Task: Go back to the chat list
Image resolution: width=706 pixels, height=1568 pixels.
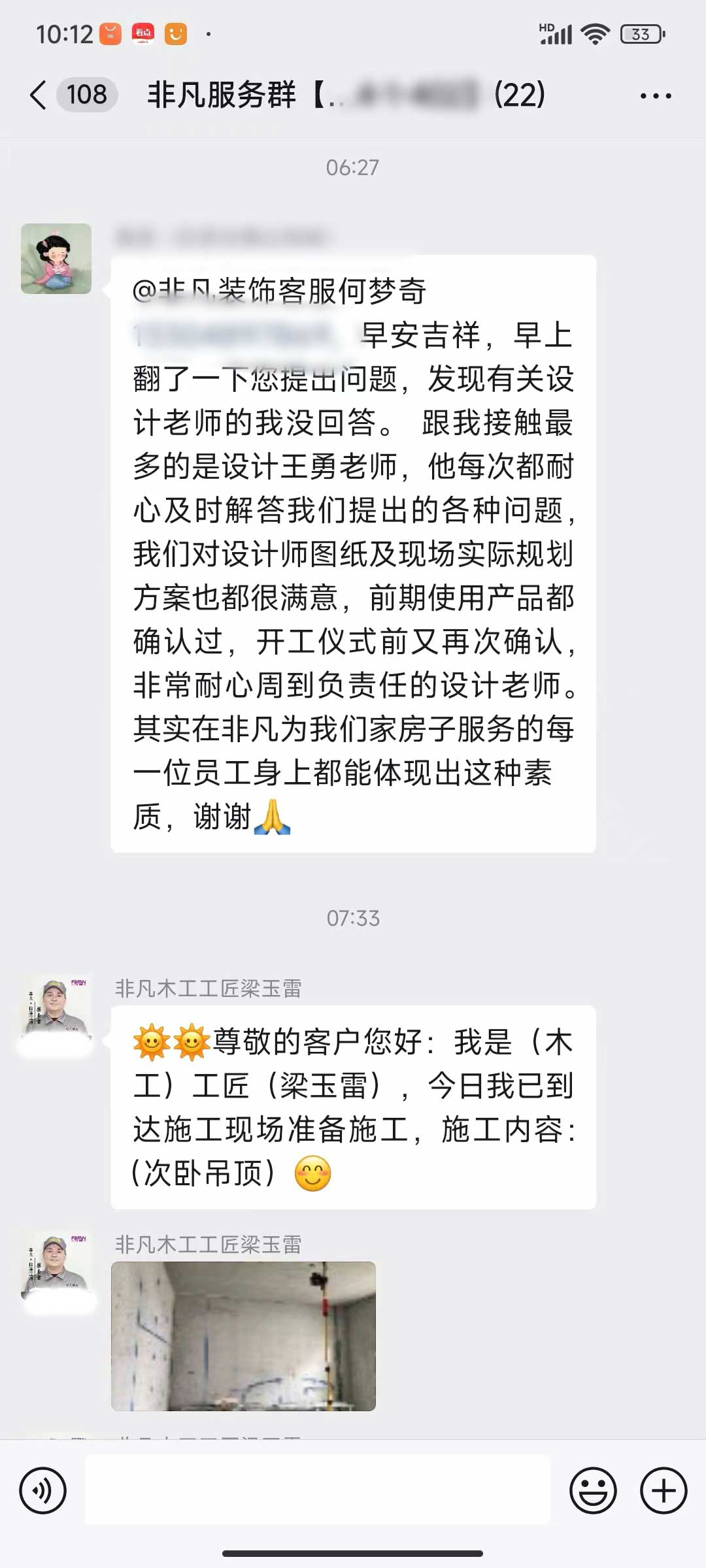Action: coord(39,95)
